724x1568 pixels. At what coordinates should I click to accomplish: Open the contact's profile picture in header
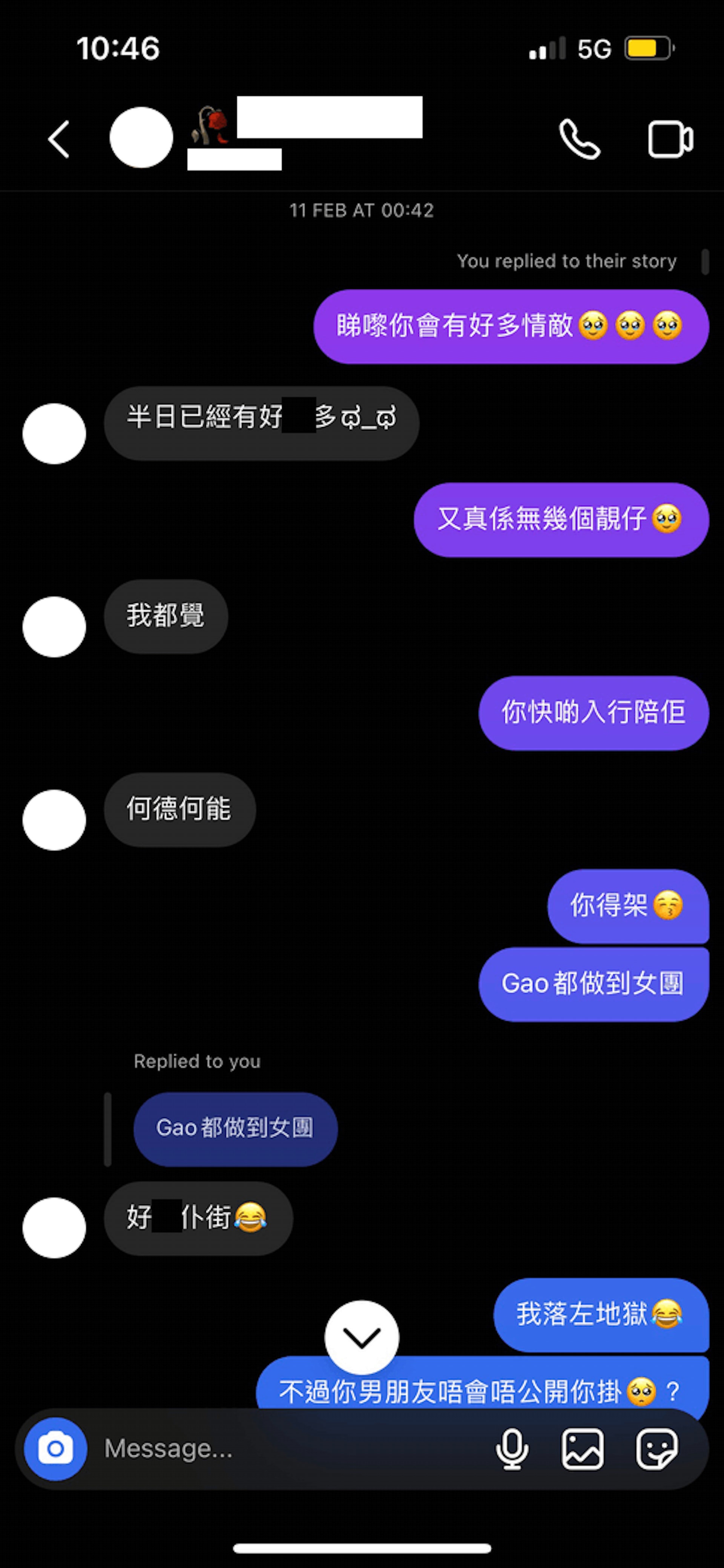141,138
